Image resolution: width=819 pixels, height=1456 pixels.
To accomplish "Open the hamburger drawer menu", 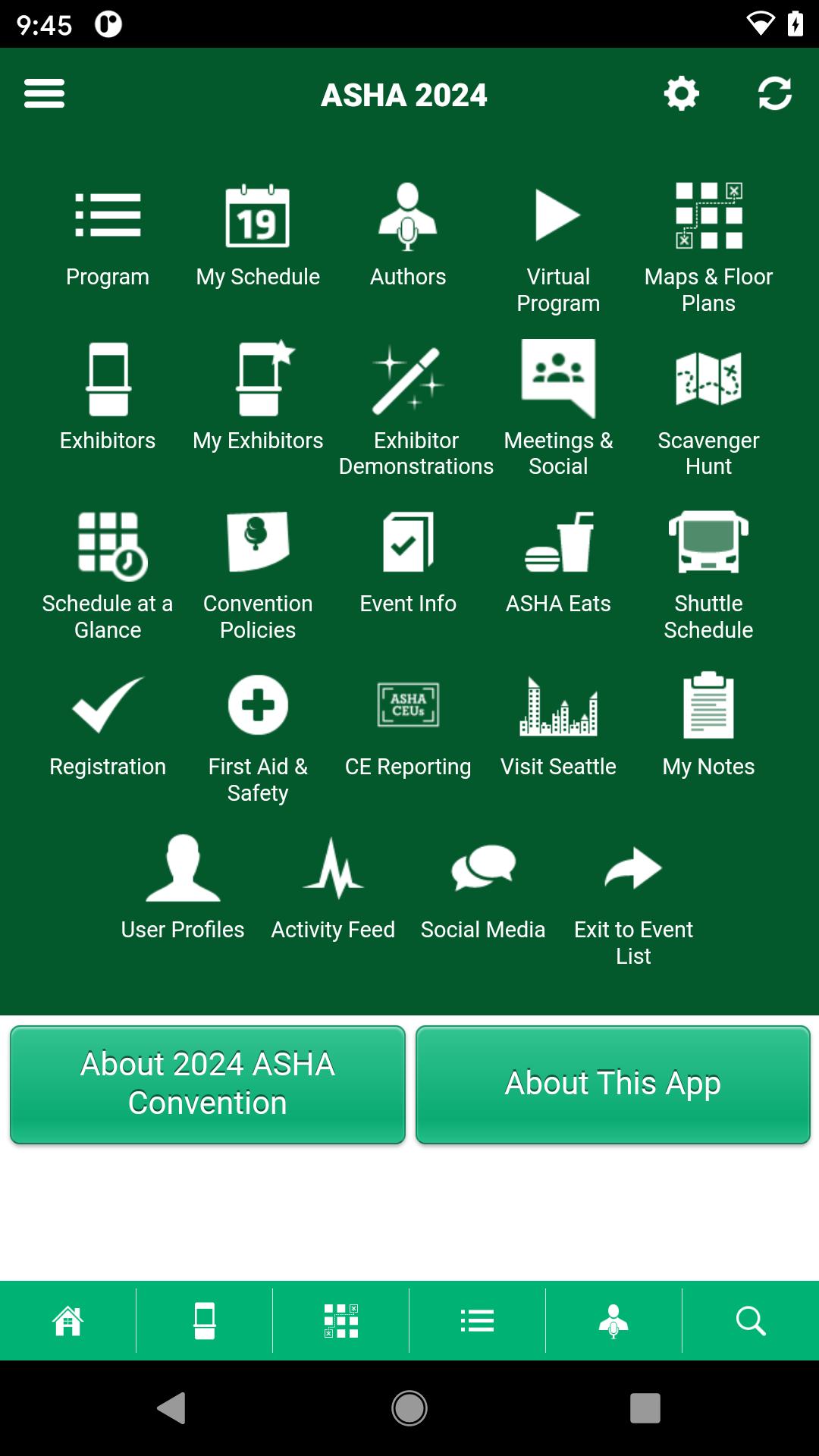I will pos(44,94).
